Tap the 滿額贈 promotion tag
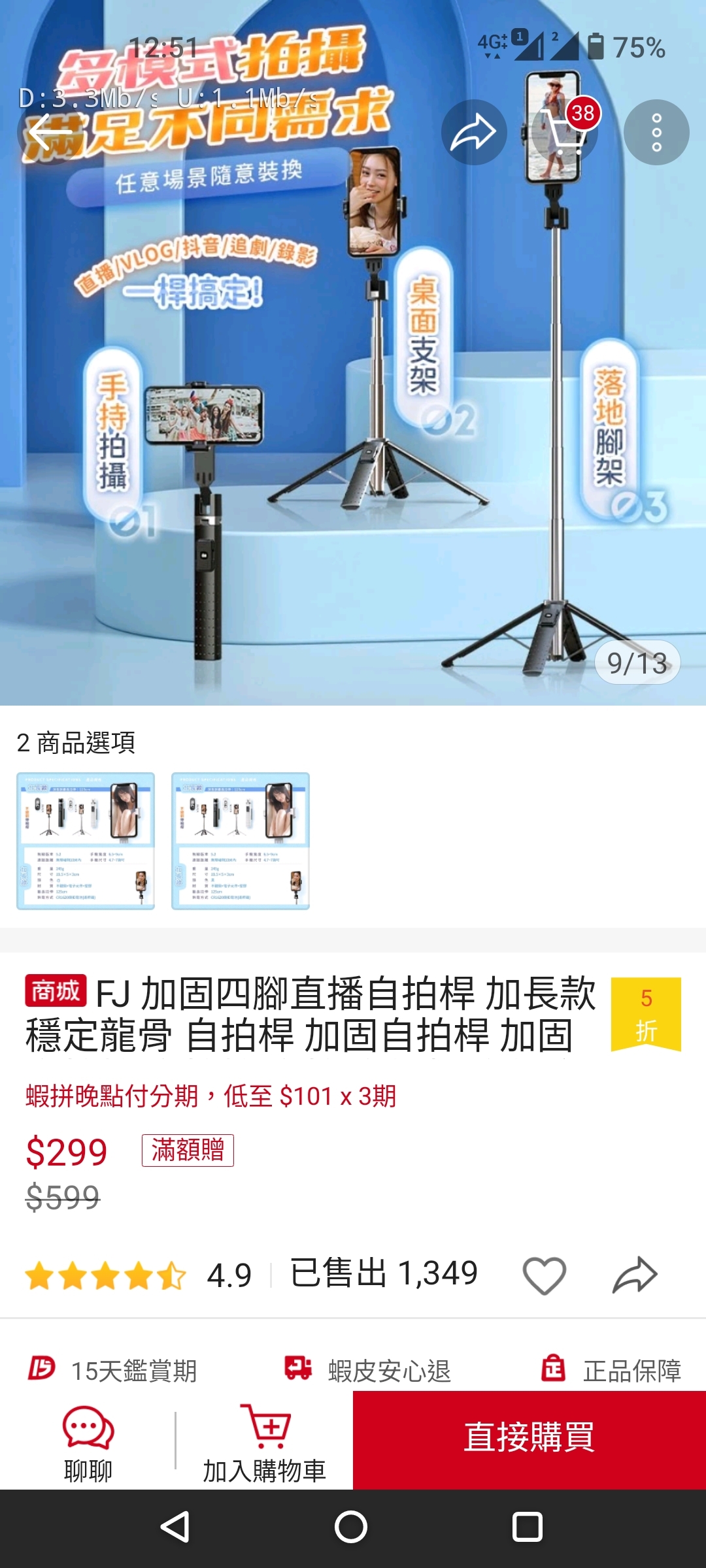 tap(188, 1151)
